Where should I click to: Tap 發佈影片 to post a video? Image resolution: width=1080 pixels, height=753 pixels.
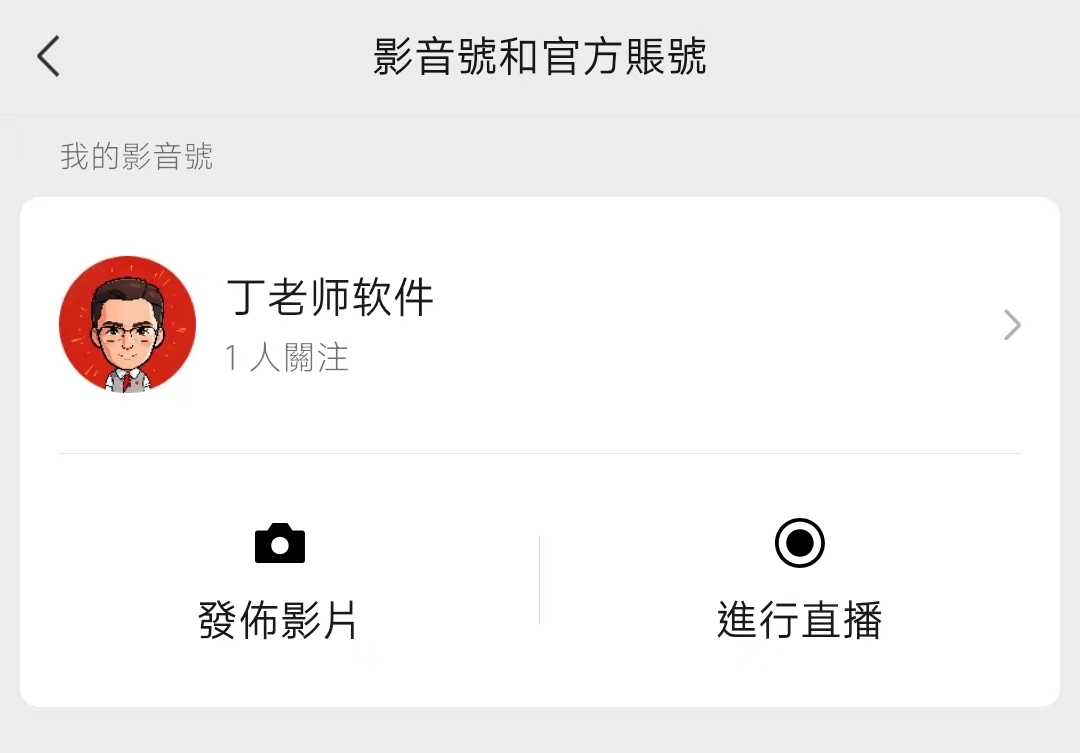pos(279,582)
